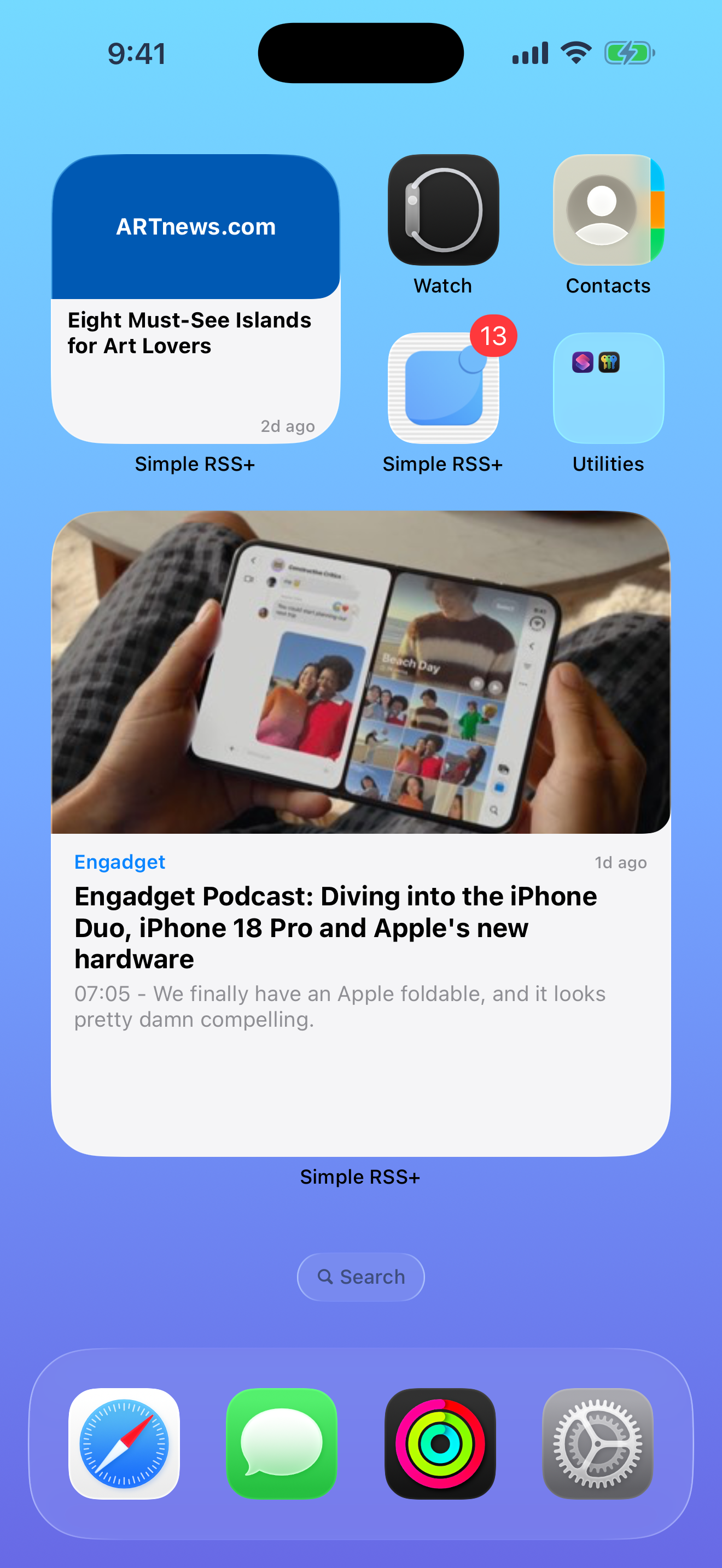Open the Contacts app
Image resolution: width=722 pixels, height=1568 pixels.
coord(608,210)
